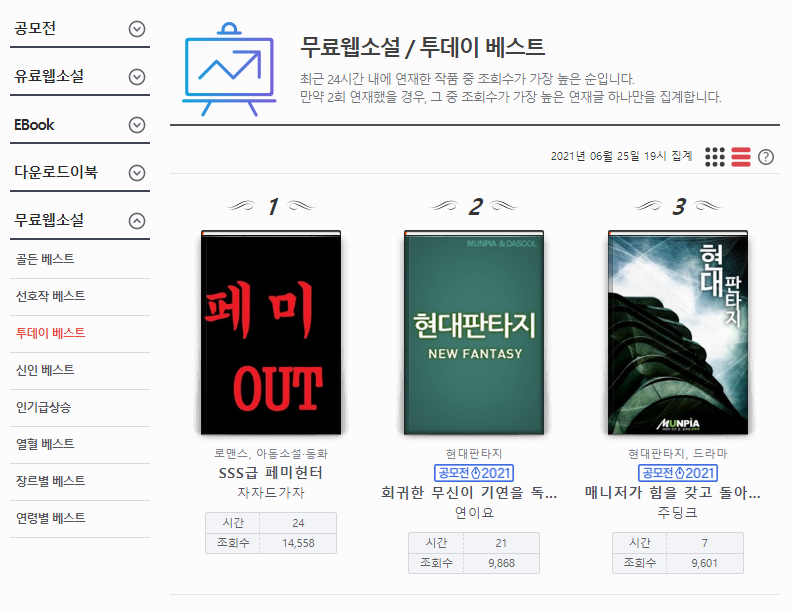Screen dimensions: 792x610
Task: Open 신인 베스트 ranking
Action: coord(46,370)
